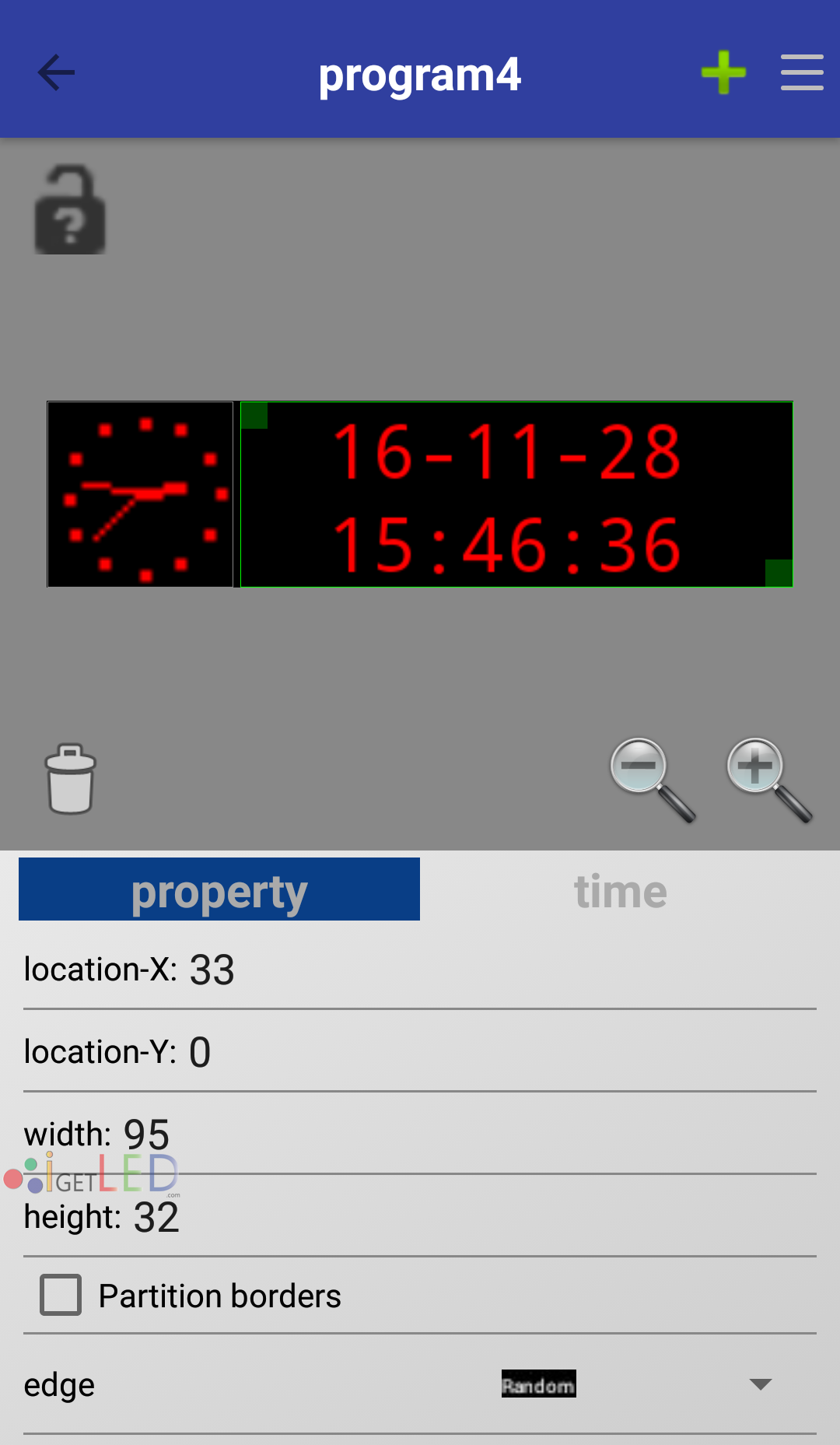Zoom out with the minus magnifier
840x1445 pixels.
(x=652, y=779)
